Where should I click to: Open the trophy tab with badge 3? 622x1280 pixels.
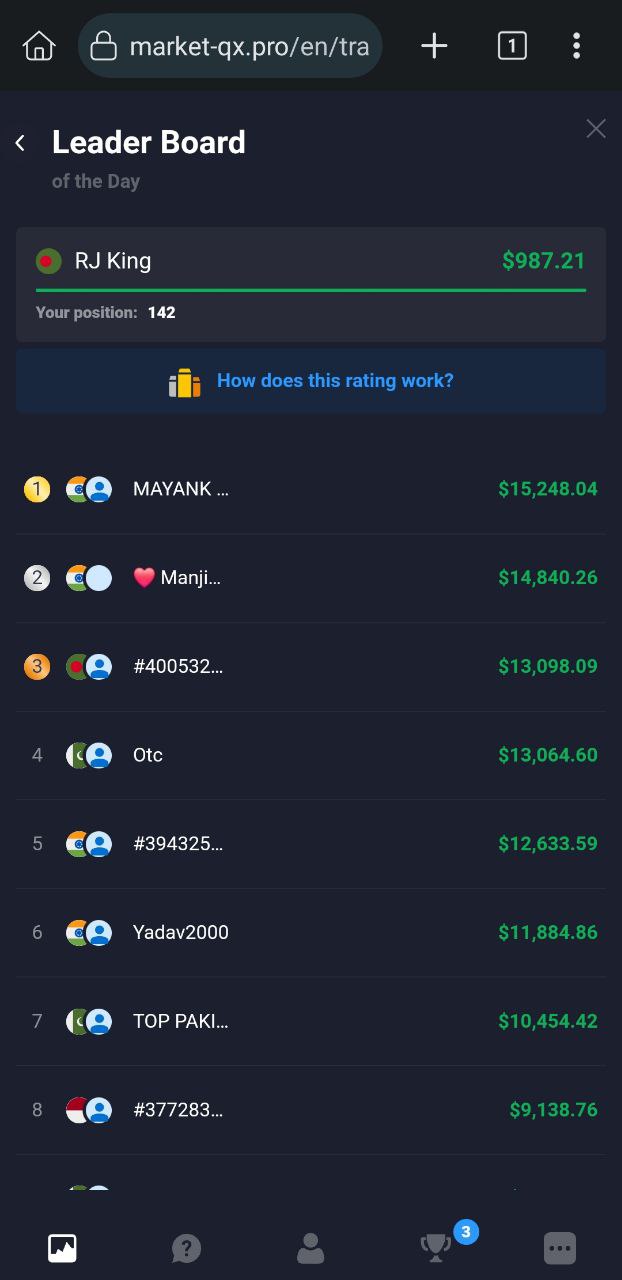(436, 1247)
